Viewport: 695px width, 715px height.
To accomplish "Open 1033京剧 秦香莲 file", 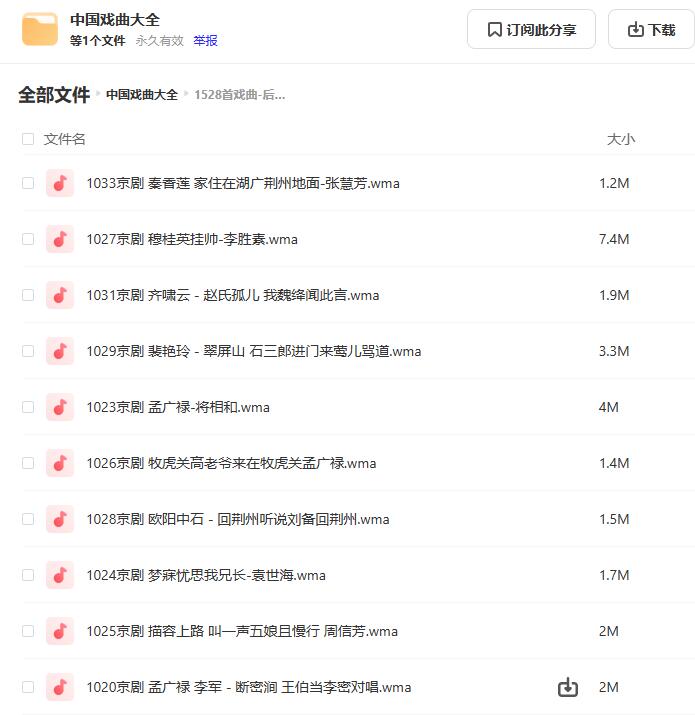I will pos(243,183).
